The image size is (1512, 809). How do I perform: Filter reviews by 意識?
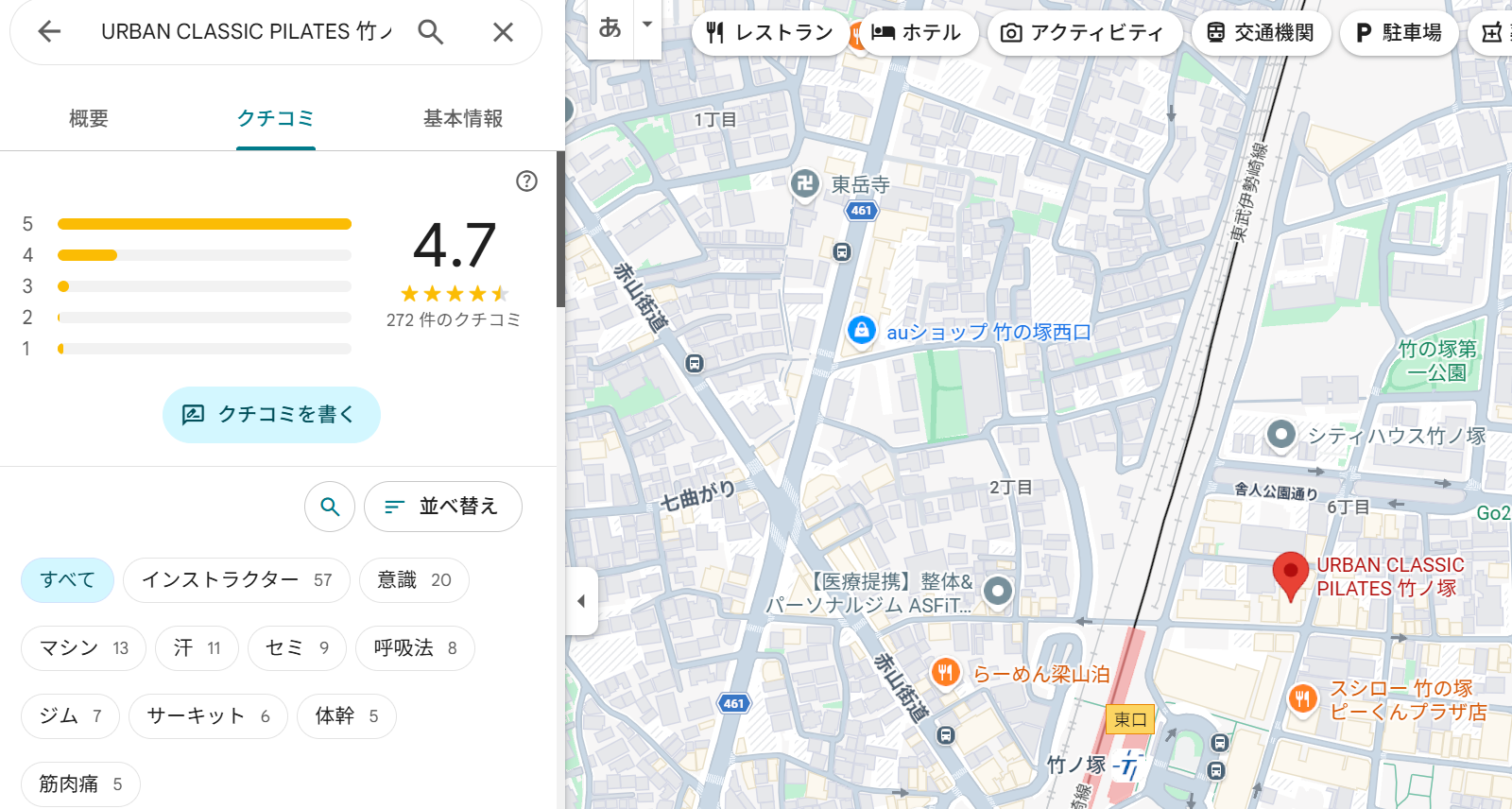tap(414, 580)
